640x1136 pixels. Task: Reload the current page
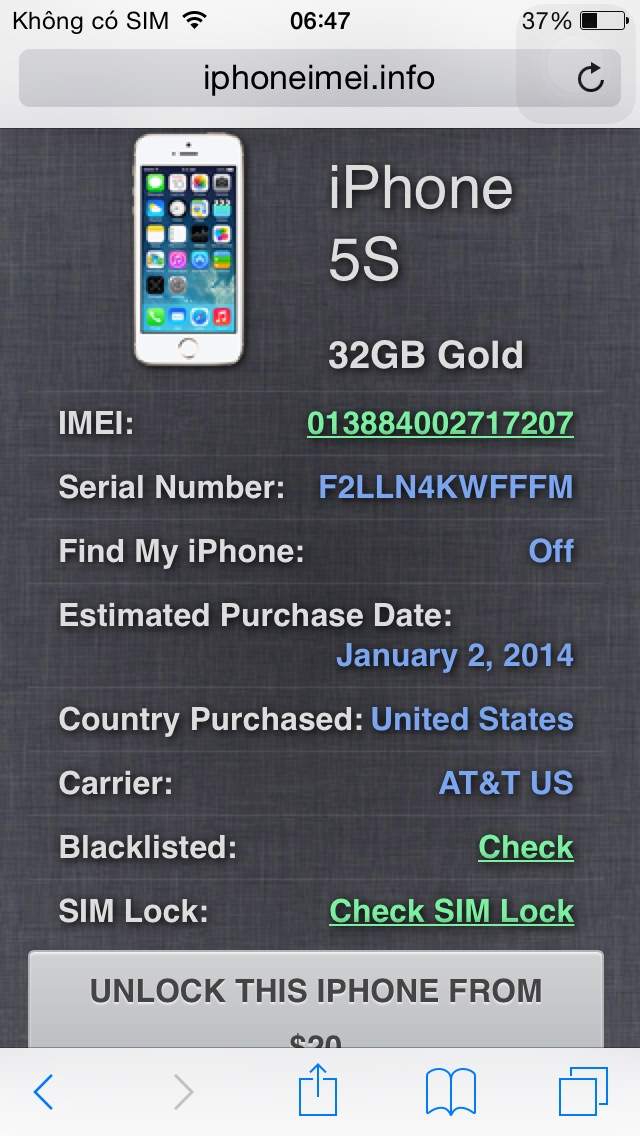coord(591,78)
